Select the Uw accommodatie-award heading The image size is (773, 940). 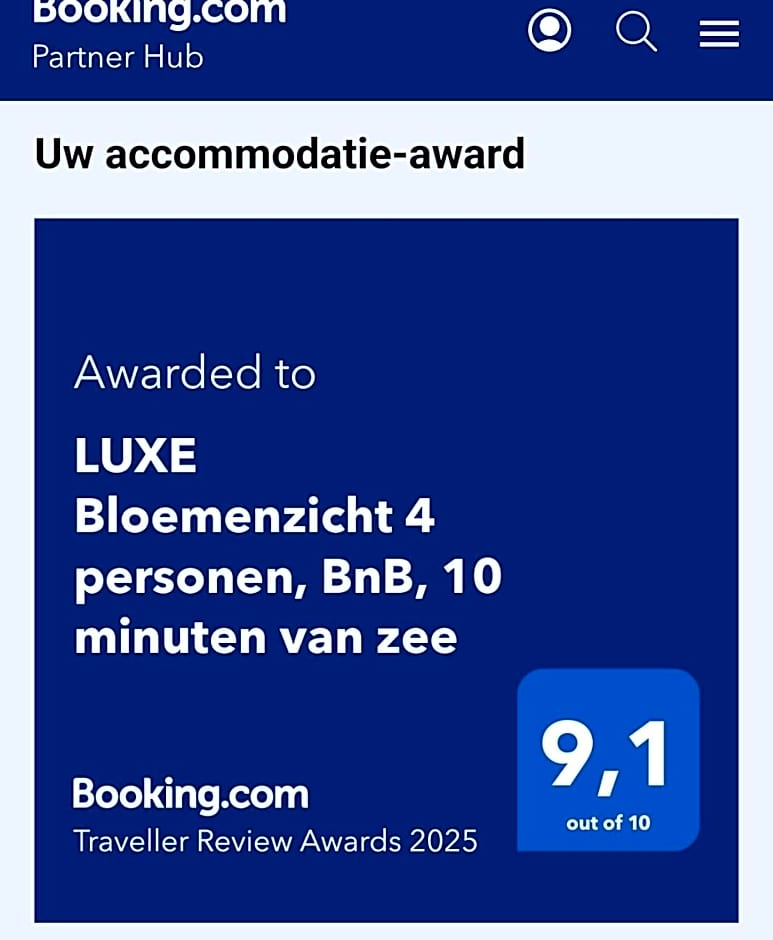click(x=280, y=154)
